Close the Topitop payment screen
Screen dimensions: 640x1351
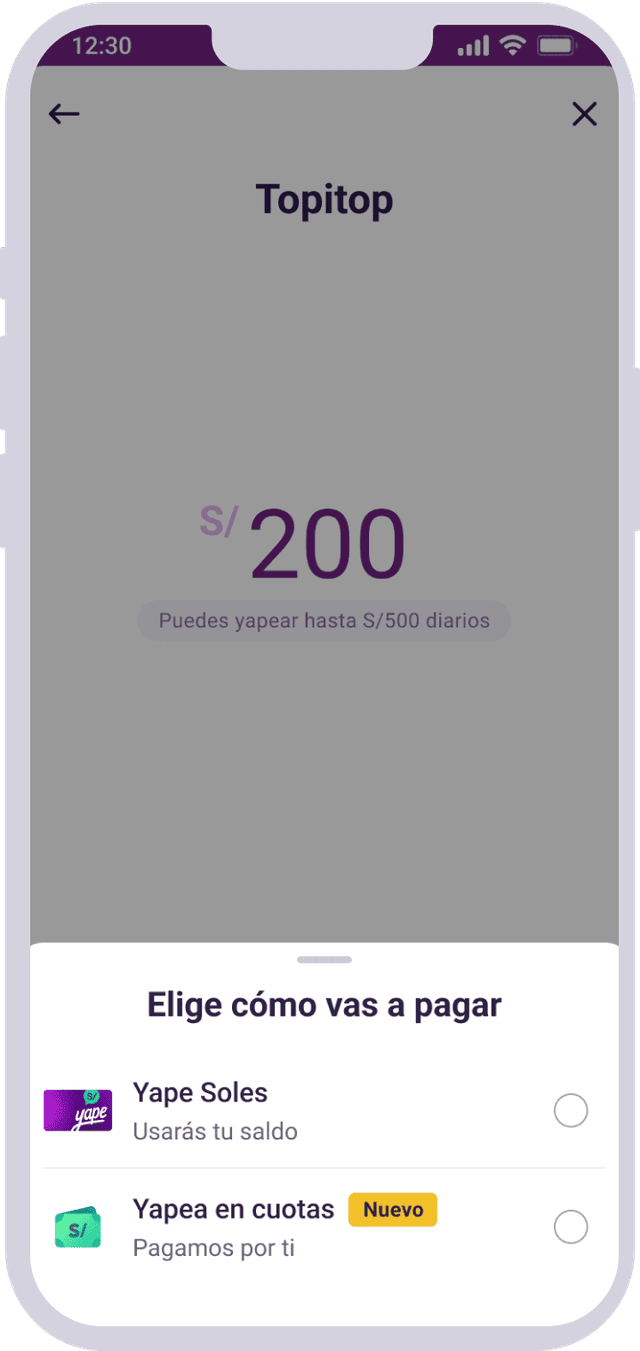584,114
